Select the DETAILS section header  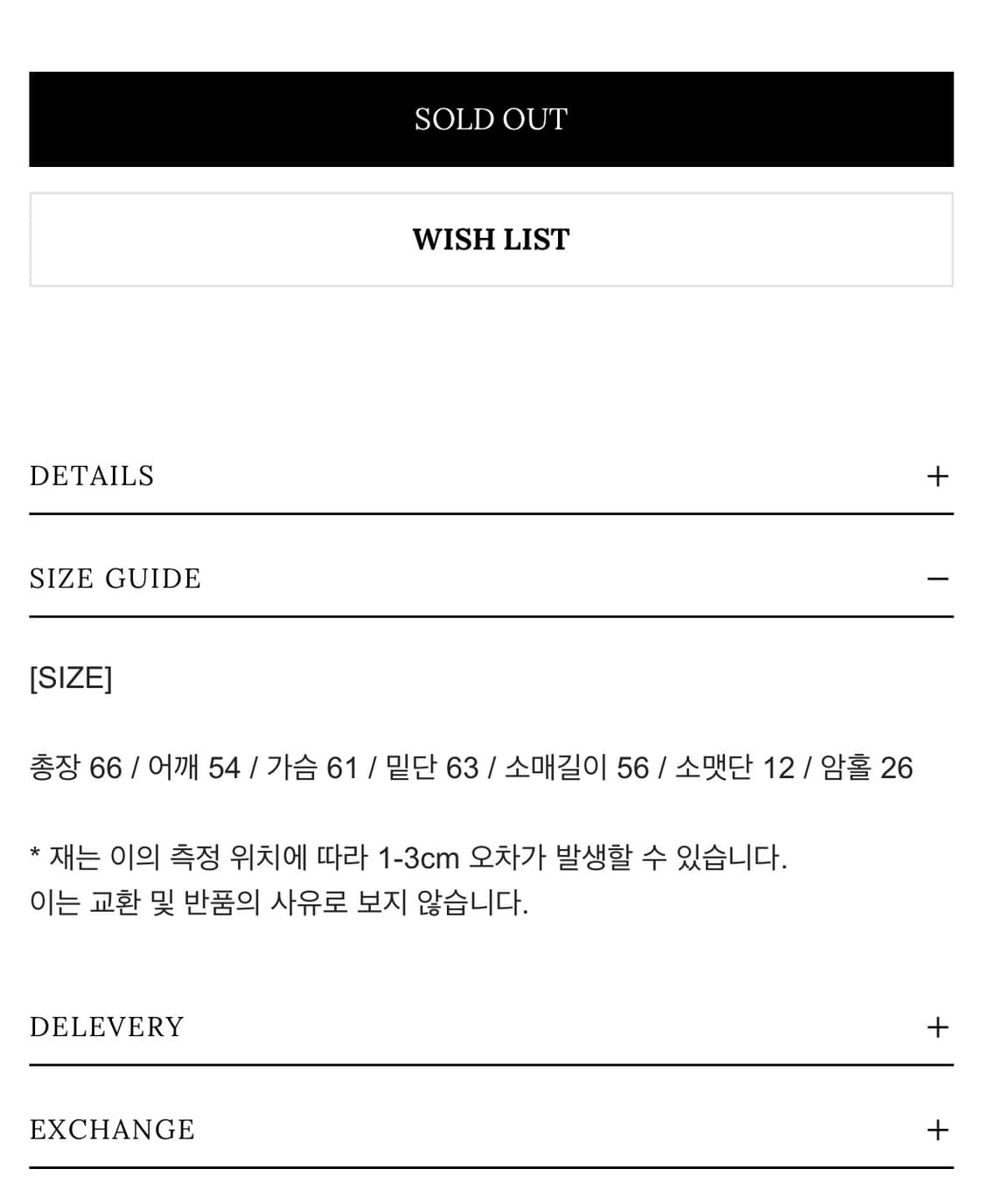[x=94, y=476]
